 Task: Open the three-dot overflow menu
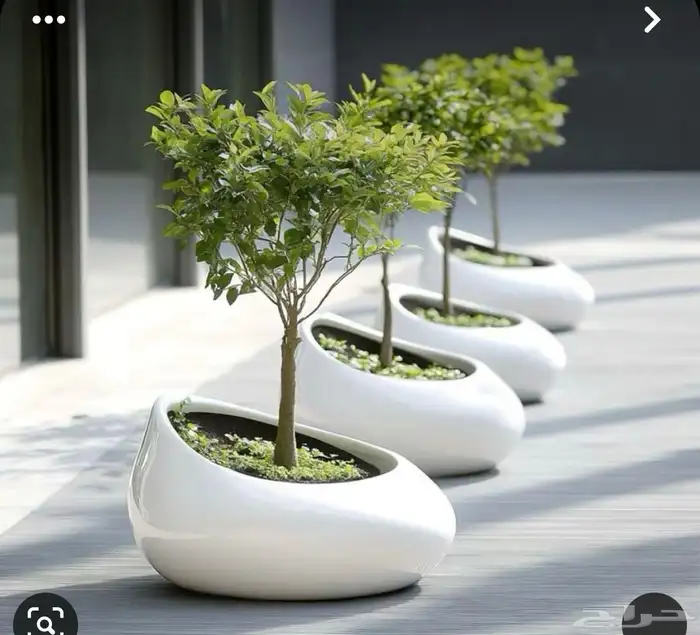pyautogui.click(x=48, y=19)
